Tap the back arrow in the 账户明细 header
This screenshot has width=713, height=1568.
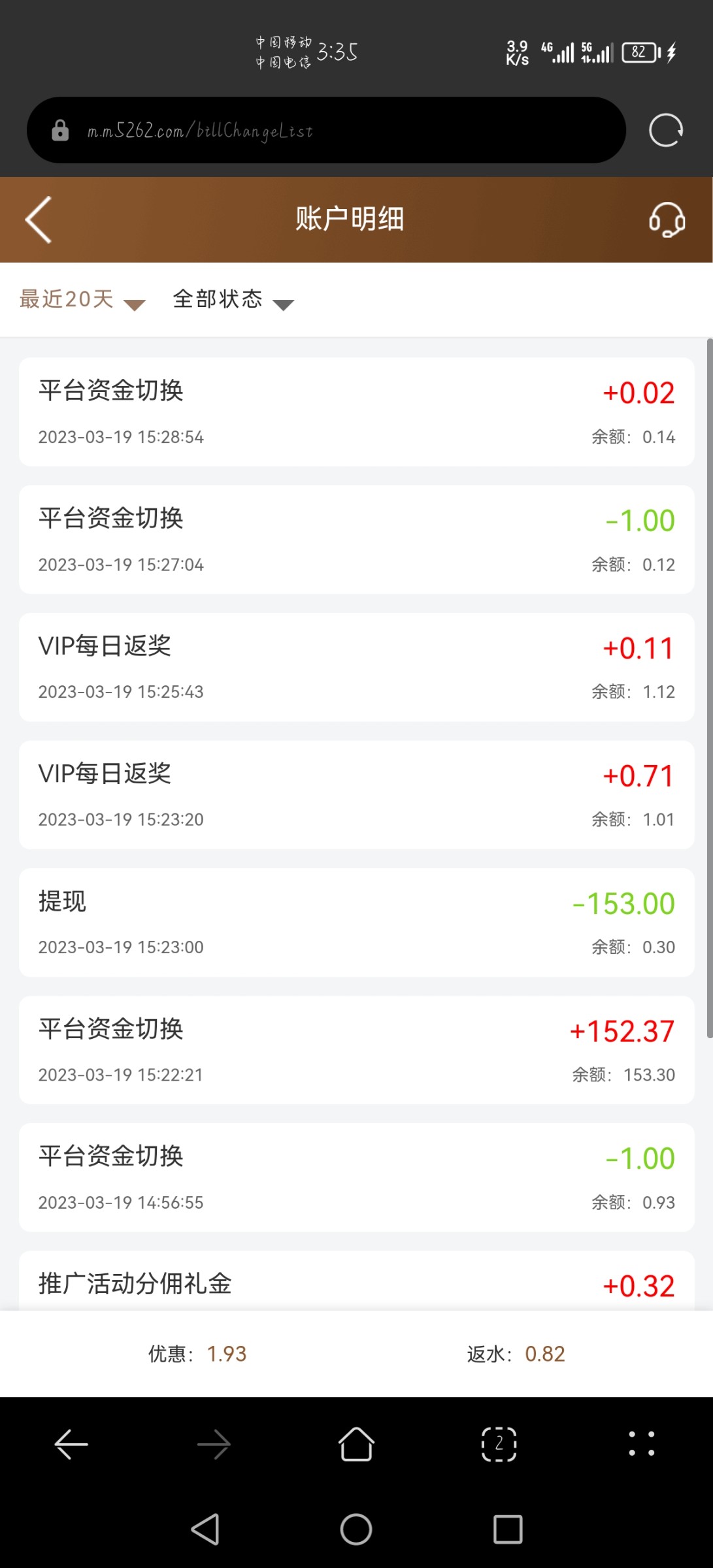tap(37, 220)
